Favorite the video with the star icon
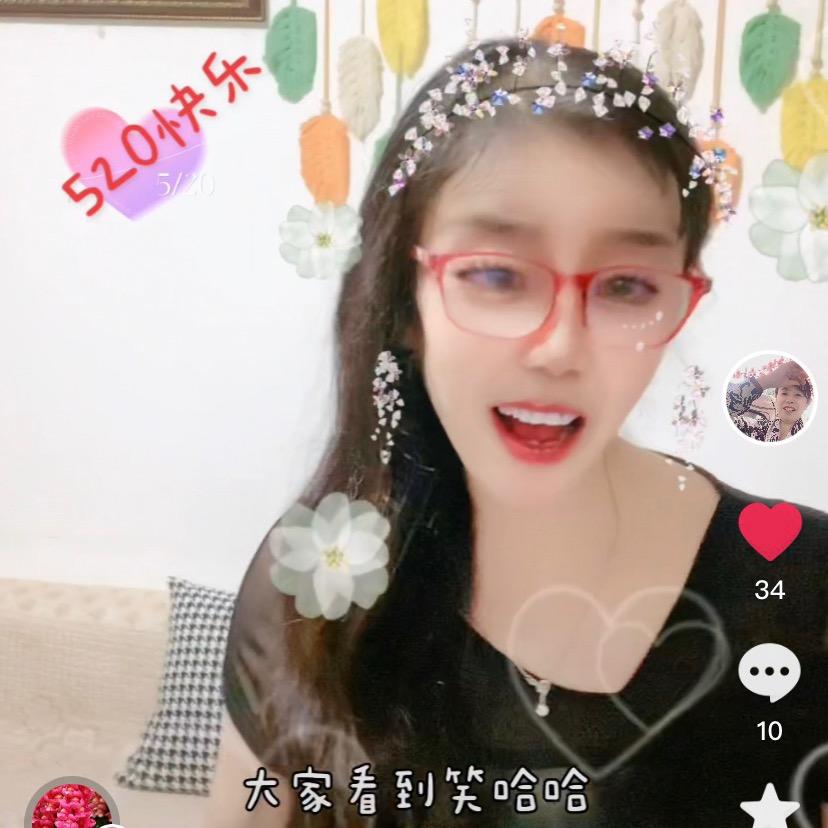The image size is (828, 828). pyautogui.click(x=769, y=808)
